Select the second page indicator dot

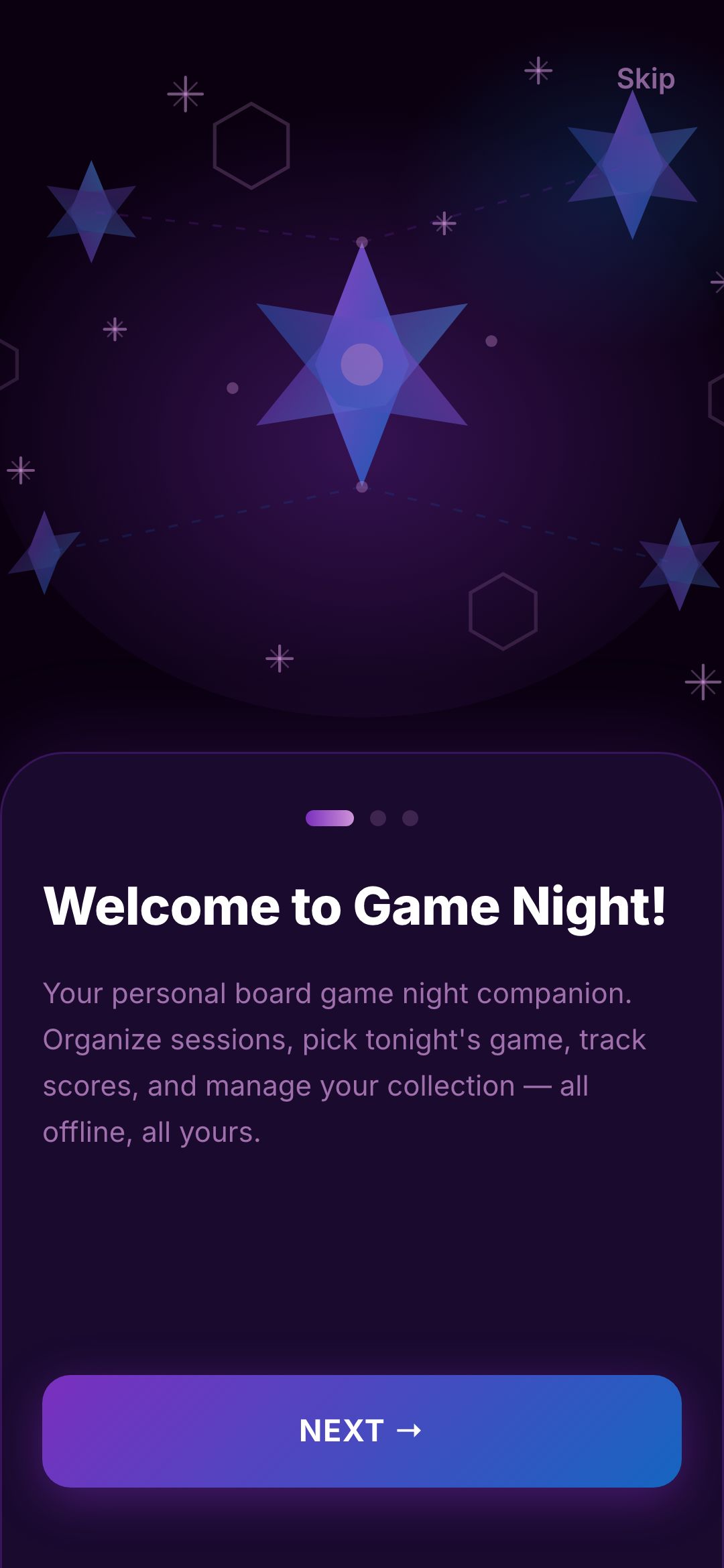pos(379,818)
